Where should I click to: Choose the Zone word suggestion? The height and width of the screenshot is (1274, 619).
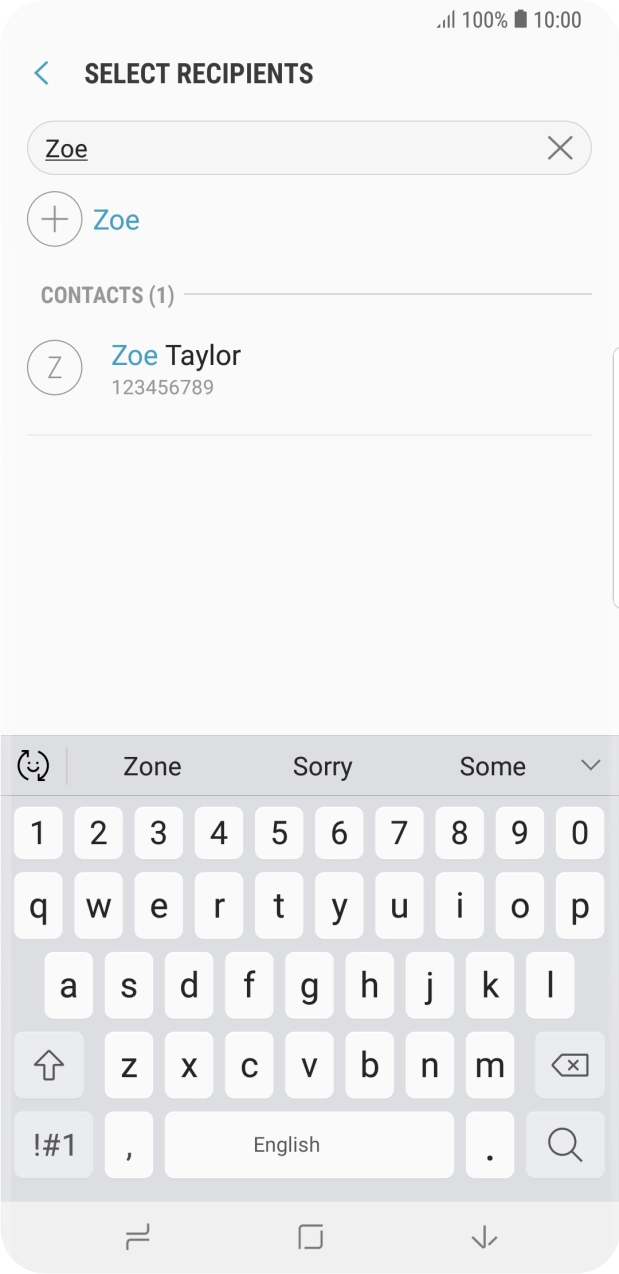coord(152,766)
